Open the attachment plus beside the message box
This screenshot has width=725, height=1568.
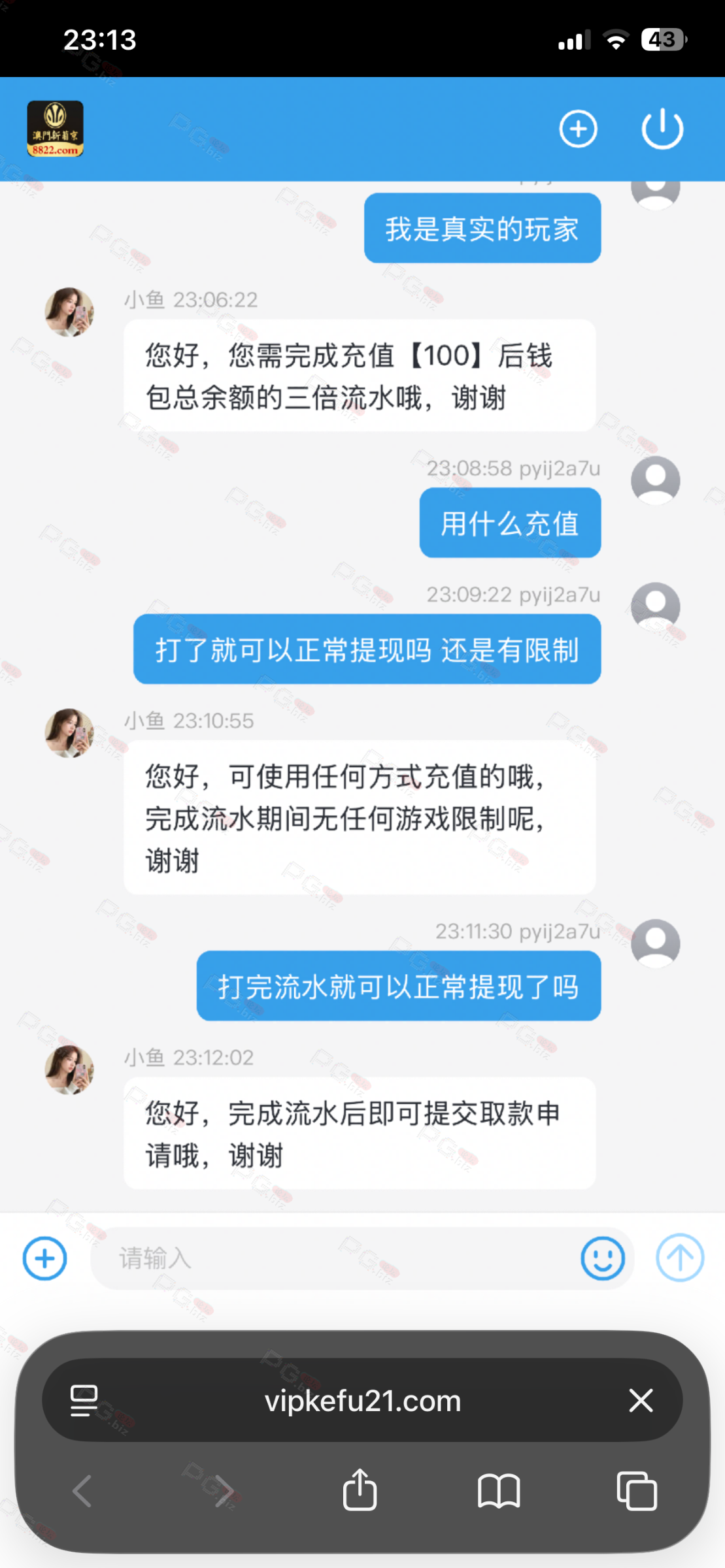tap(44, 1258)
